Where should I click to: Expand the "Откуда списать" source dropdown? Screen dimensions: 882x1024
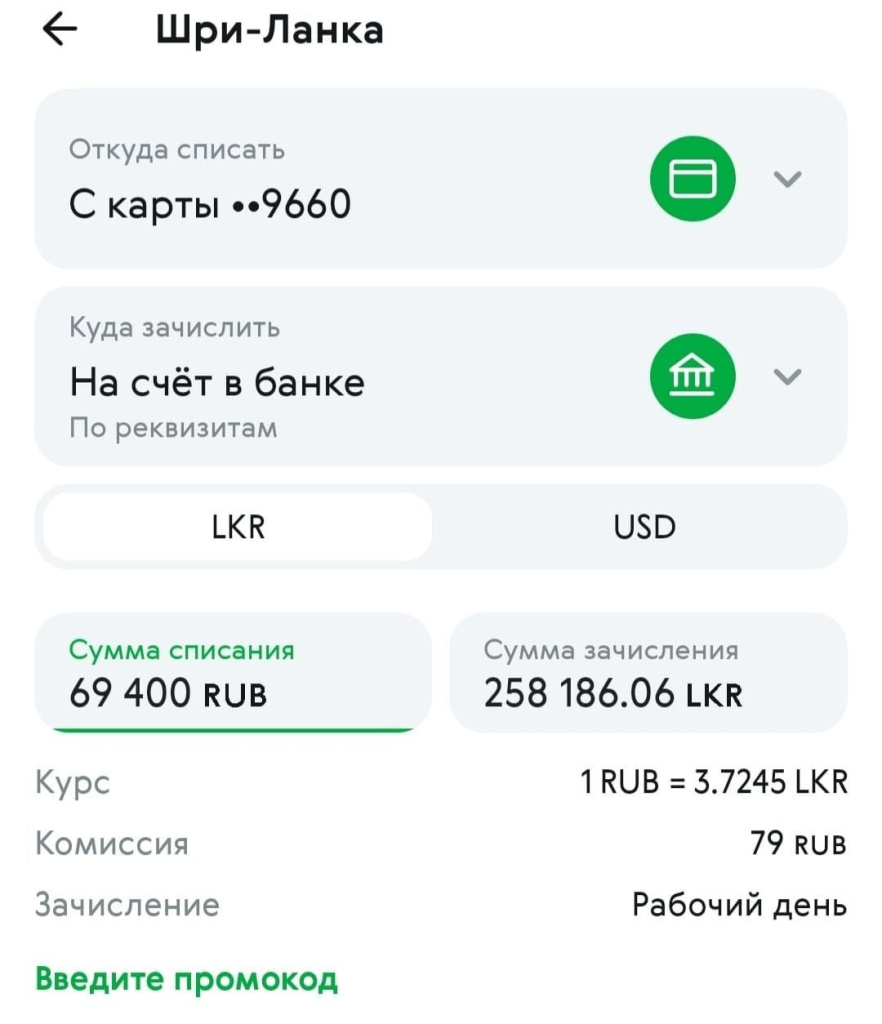788,179
